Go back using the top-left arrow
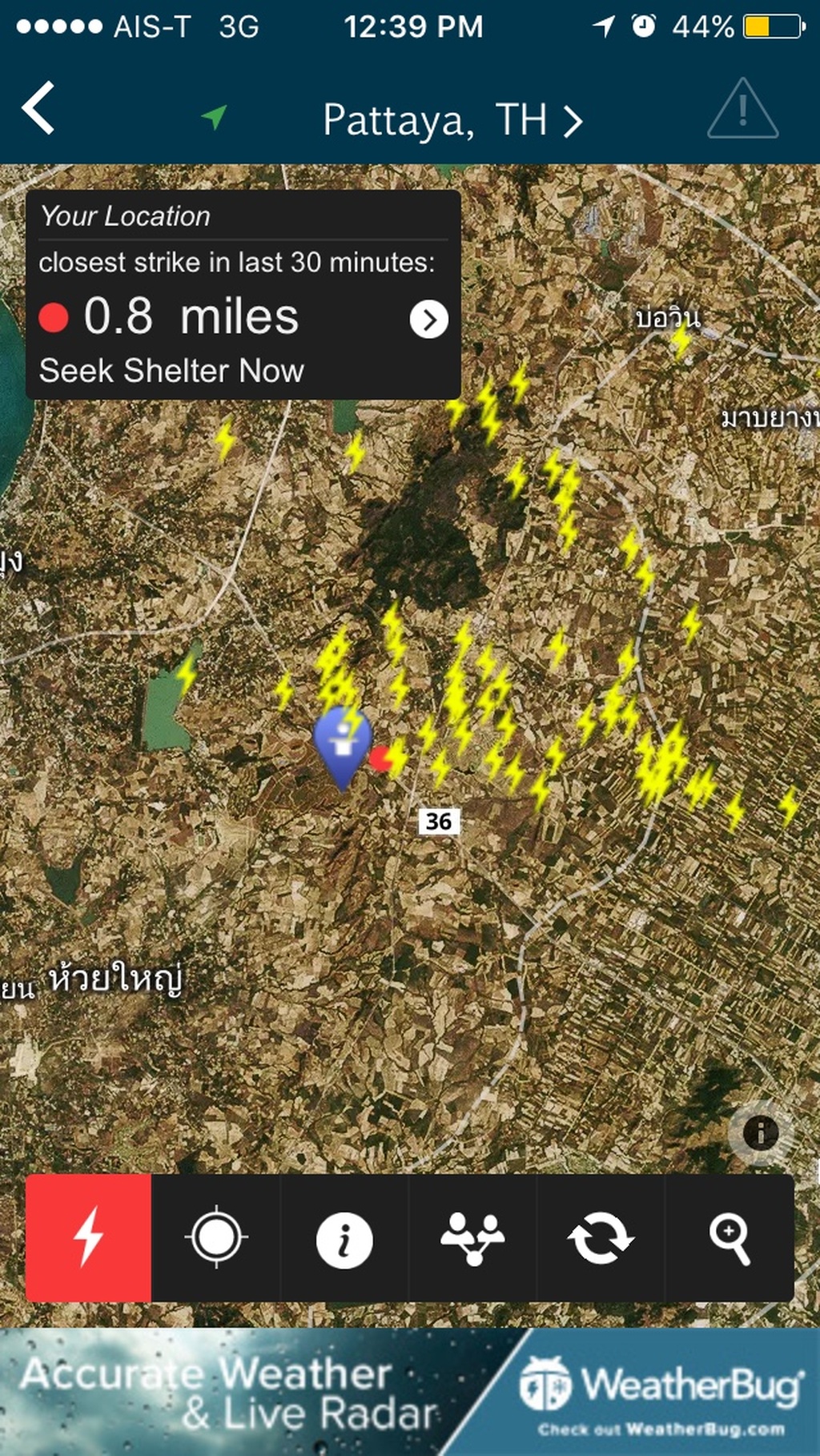This screenshot has width=820, height=1456. (38, 108)
